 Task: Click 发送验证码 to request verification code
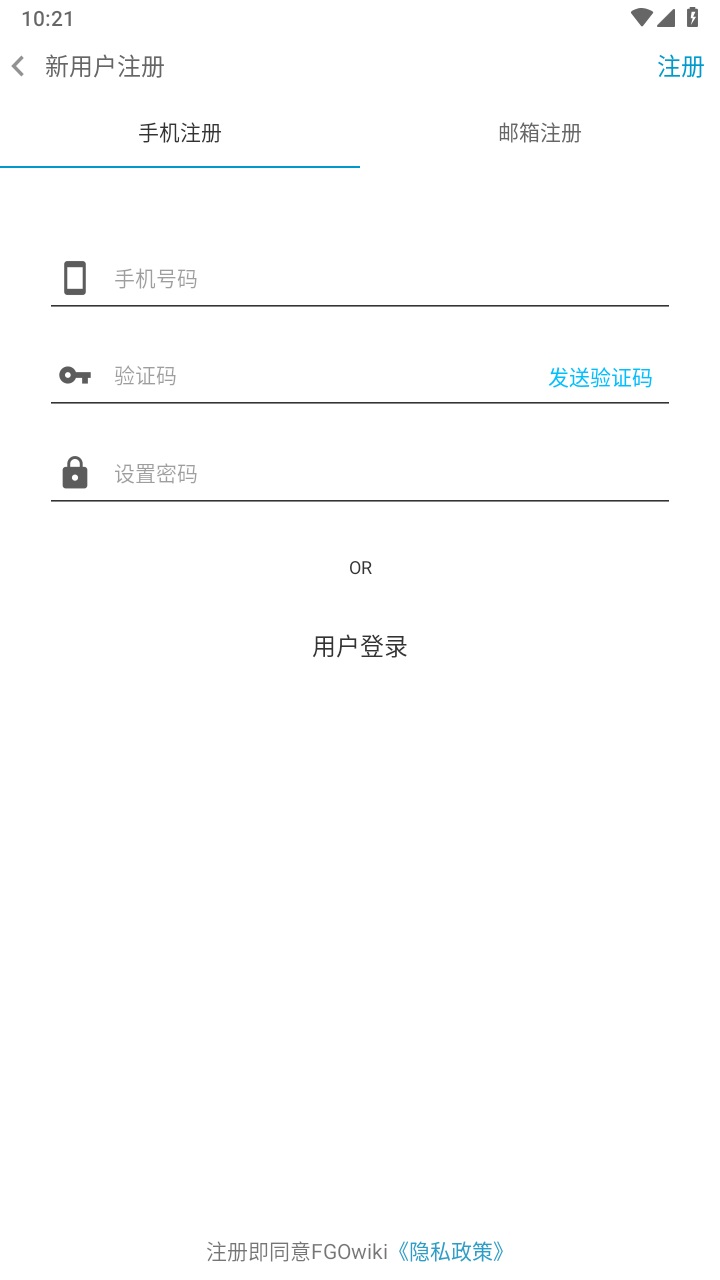599,378
